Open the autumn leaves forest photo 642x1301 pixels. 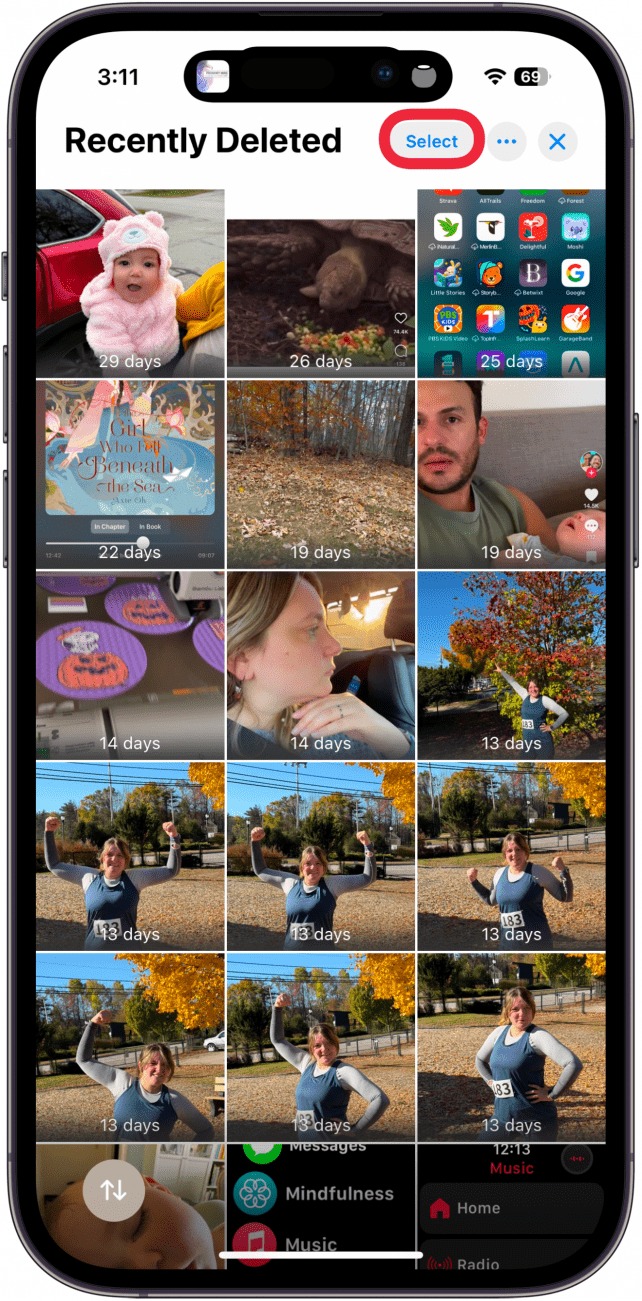320,473
